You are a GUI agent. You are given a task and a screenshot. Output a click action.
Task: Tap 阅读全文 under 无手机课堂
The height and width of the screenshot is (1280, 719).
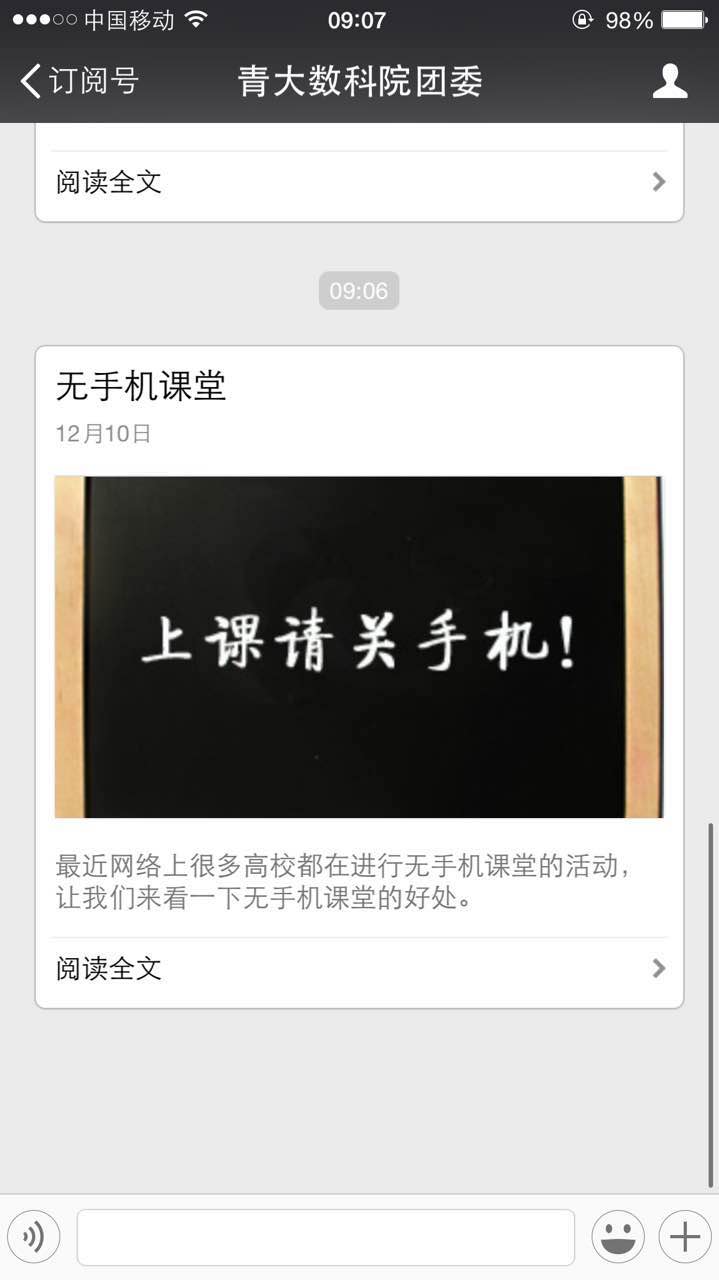[x=358, y=968]
